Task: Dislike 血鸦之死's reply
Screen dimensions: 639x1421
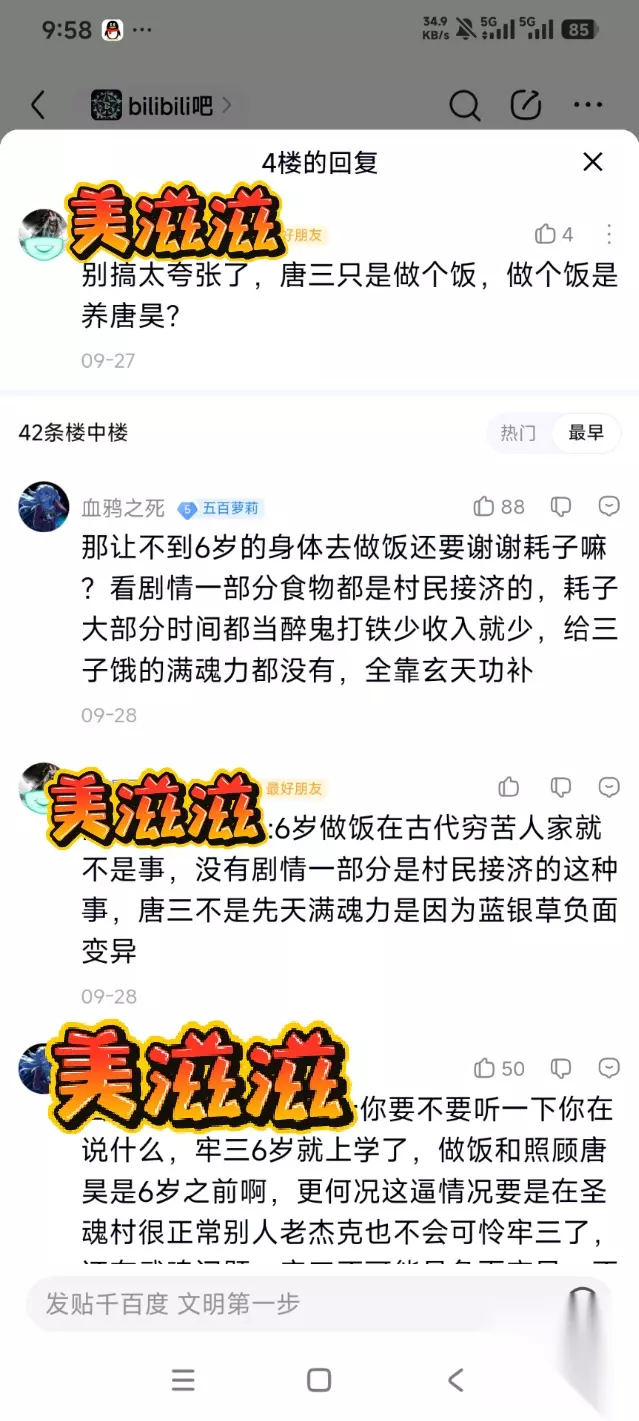Action: coord(562,506)
